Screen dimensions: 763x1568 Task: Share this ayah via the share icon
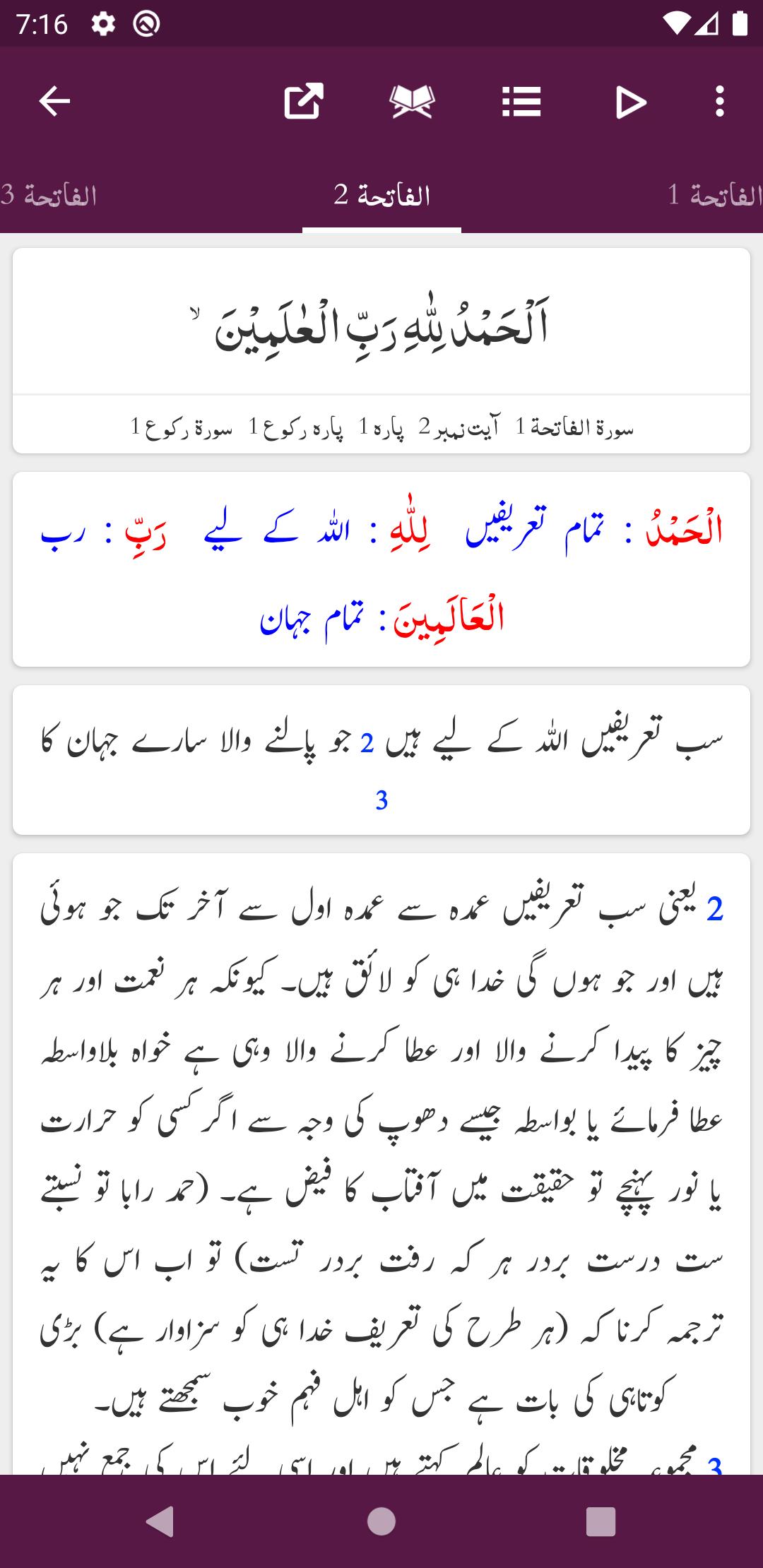pyautogui.click(x=304, y=102)
